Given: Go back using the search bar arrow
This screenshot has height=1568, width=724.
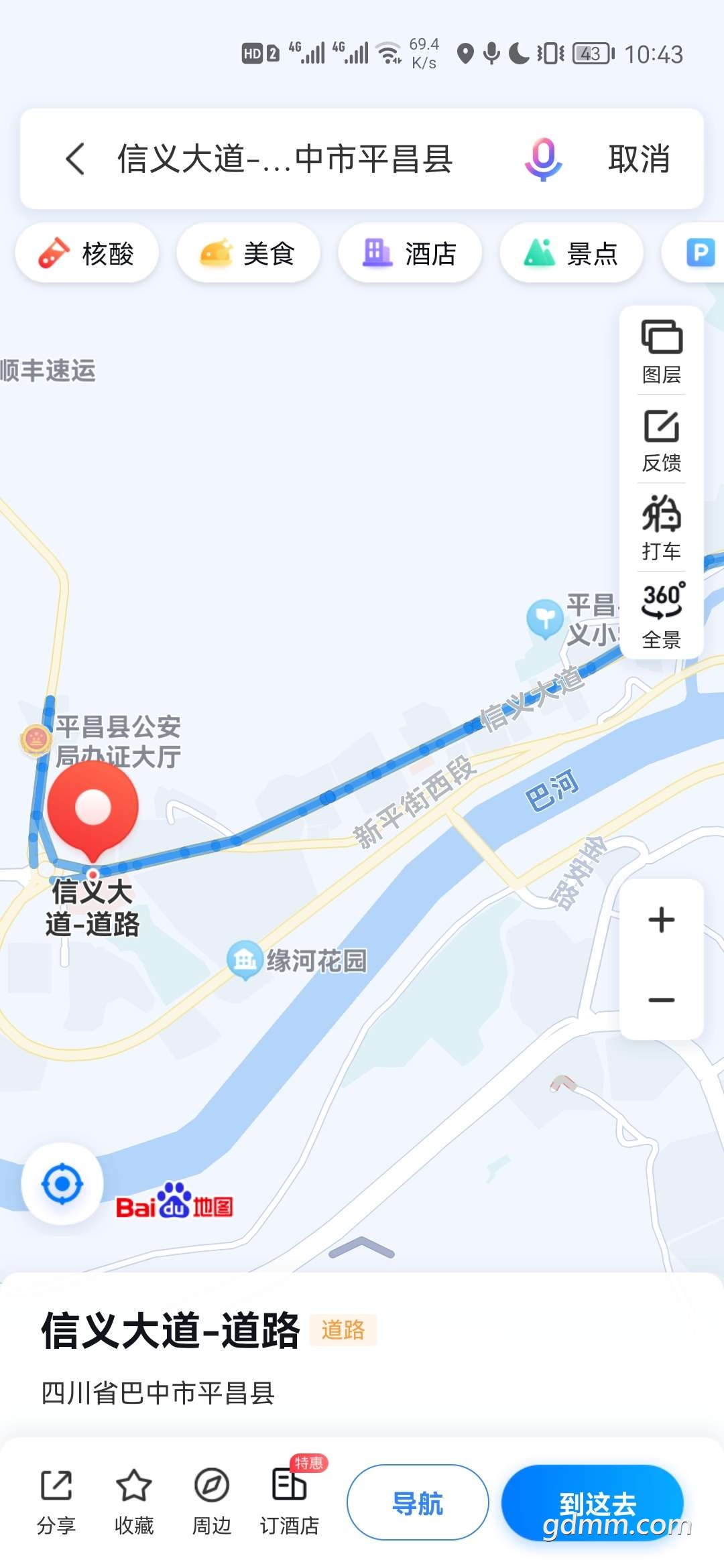Looking at the screenshot, I should tap(76, 159).
